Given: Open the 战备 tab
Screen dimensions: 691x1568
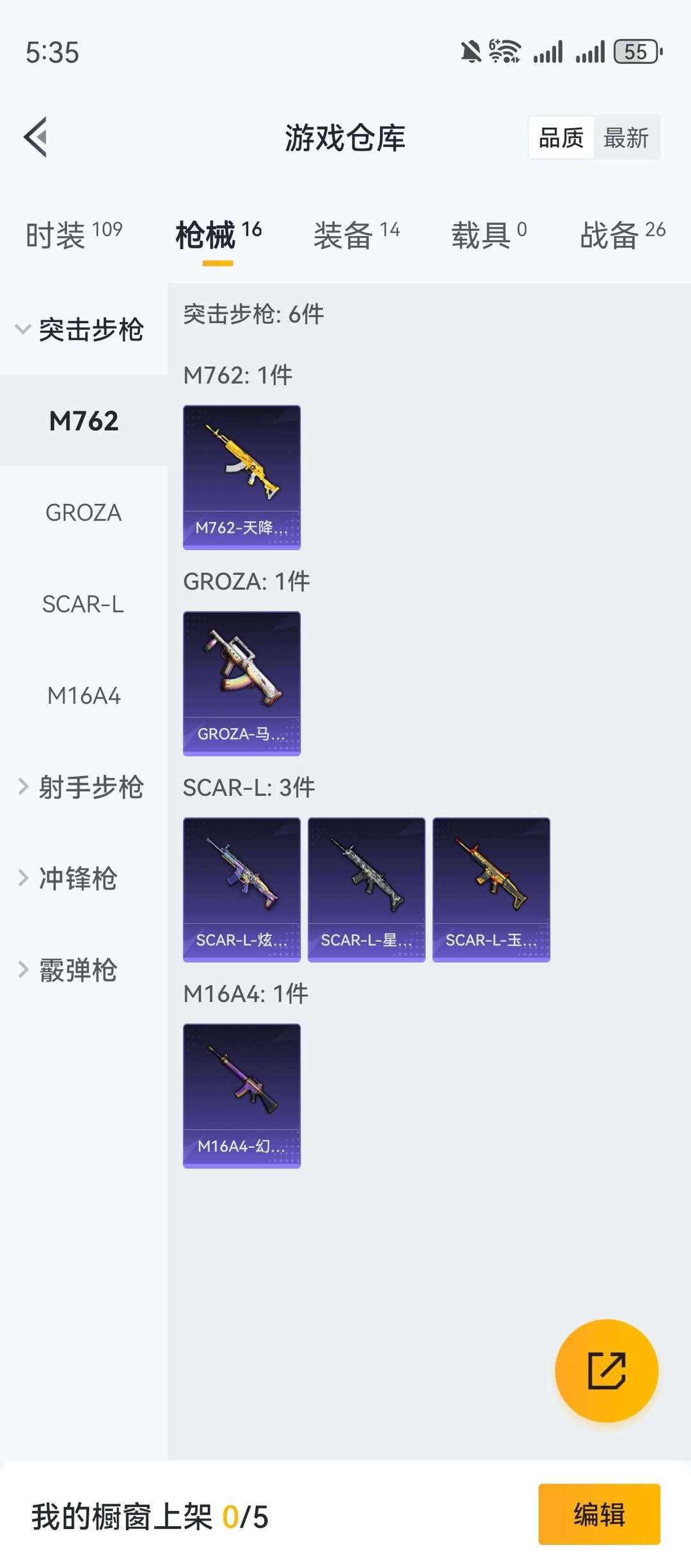Looking at the screenshot, I should [622, 234].
